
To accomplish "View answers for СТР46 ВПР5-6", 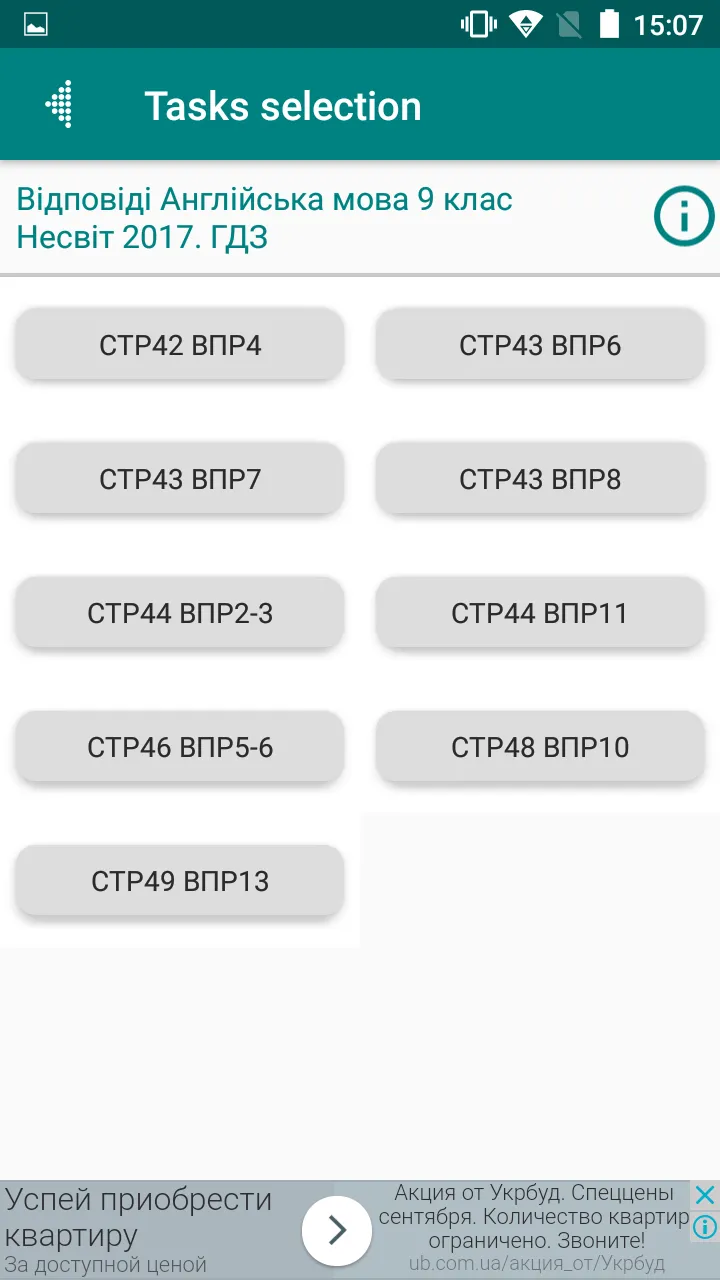I will click(179, 747).
